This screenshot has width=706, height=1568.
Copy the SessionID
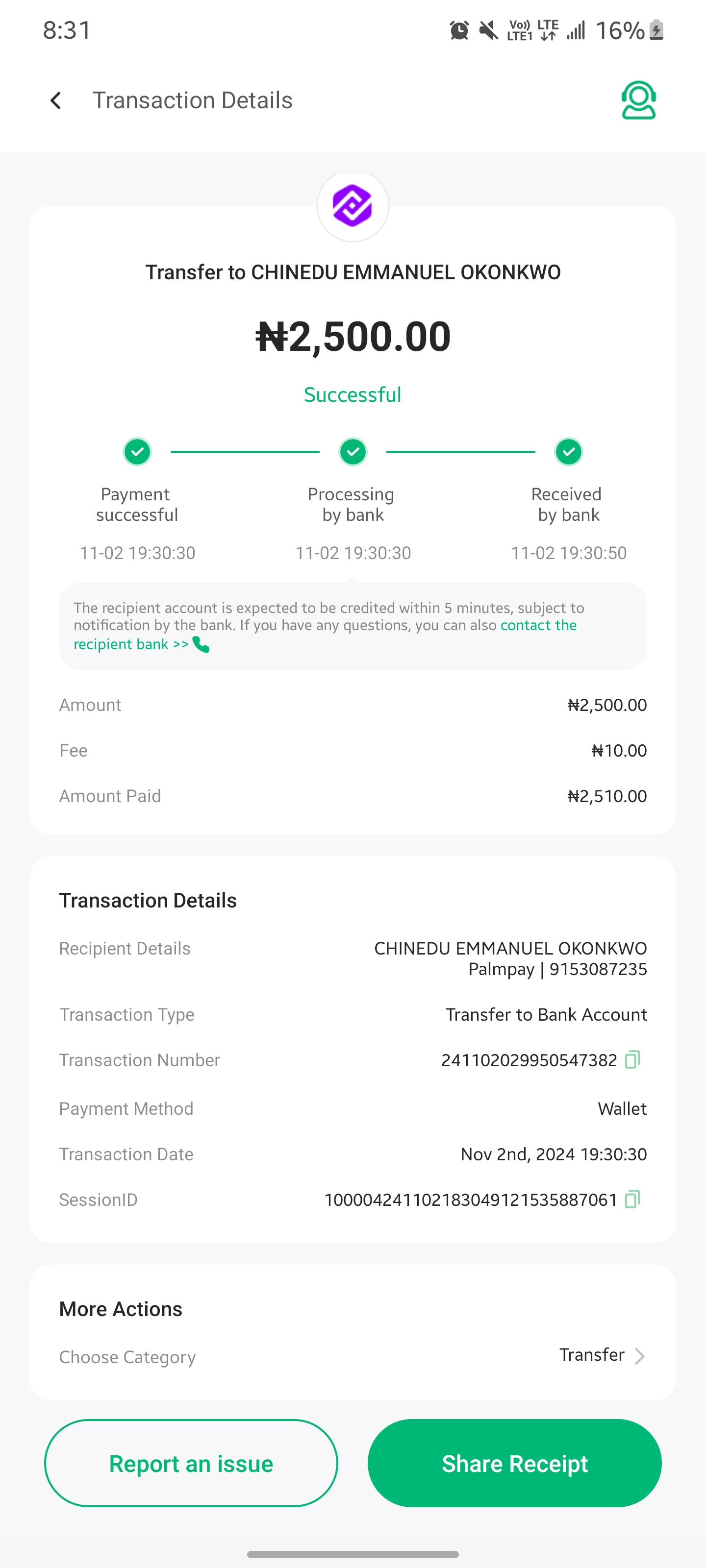(x=632, y=1199)
